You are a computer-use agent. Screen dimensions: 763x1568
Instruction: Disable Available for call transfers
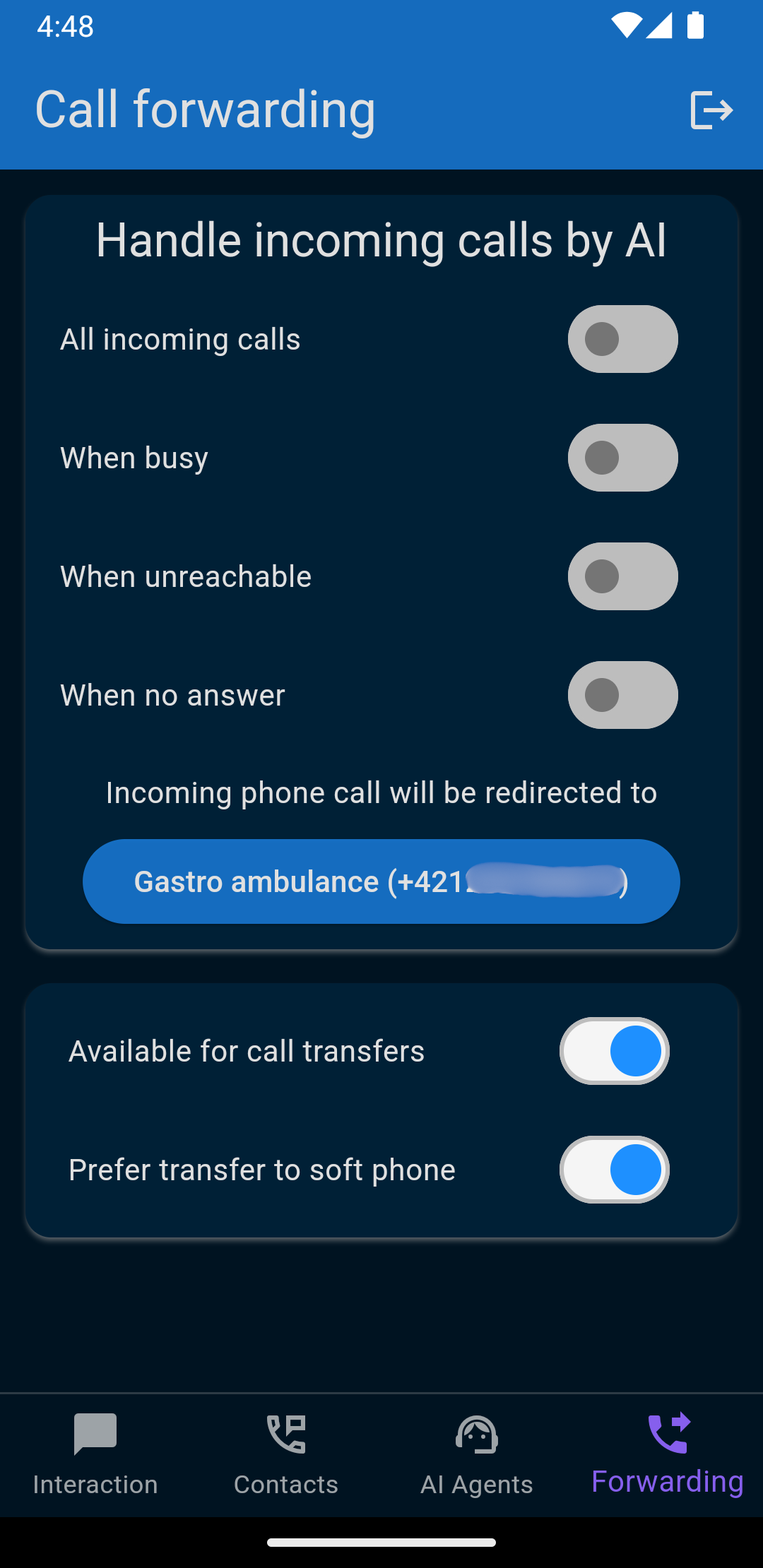tap(614, 1050)
